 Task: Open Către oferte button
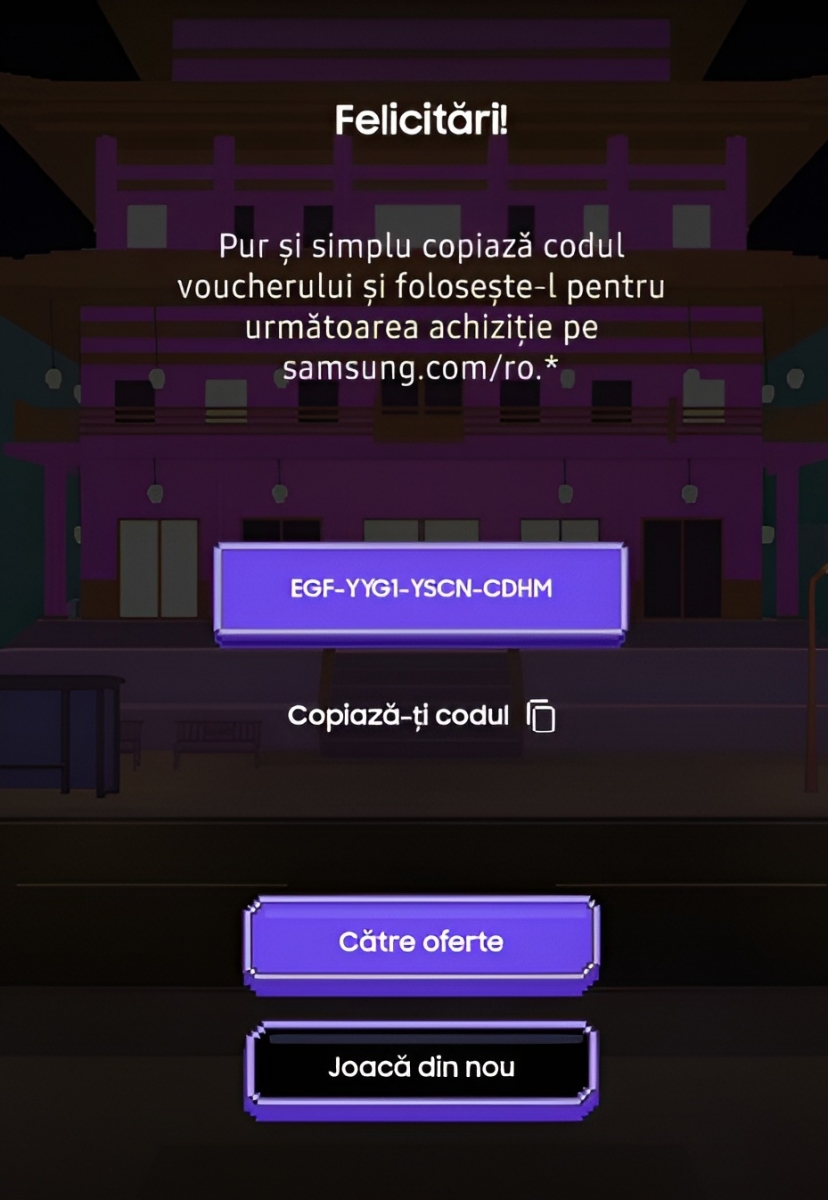pos(421,942)
